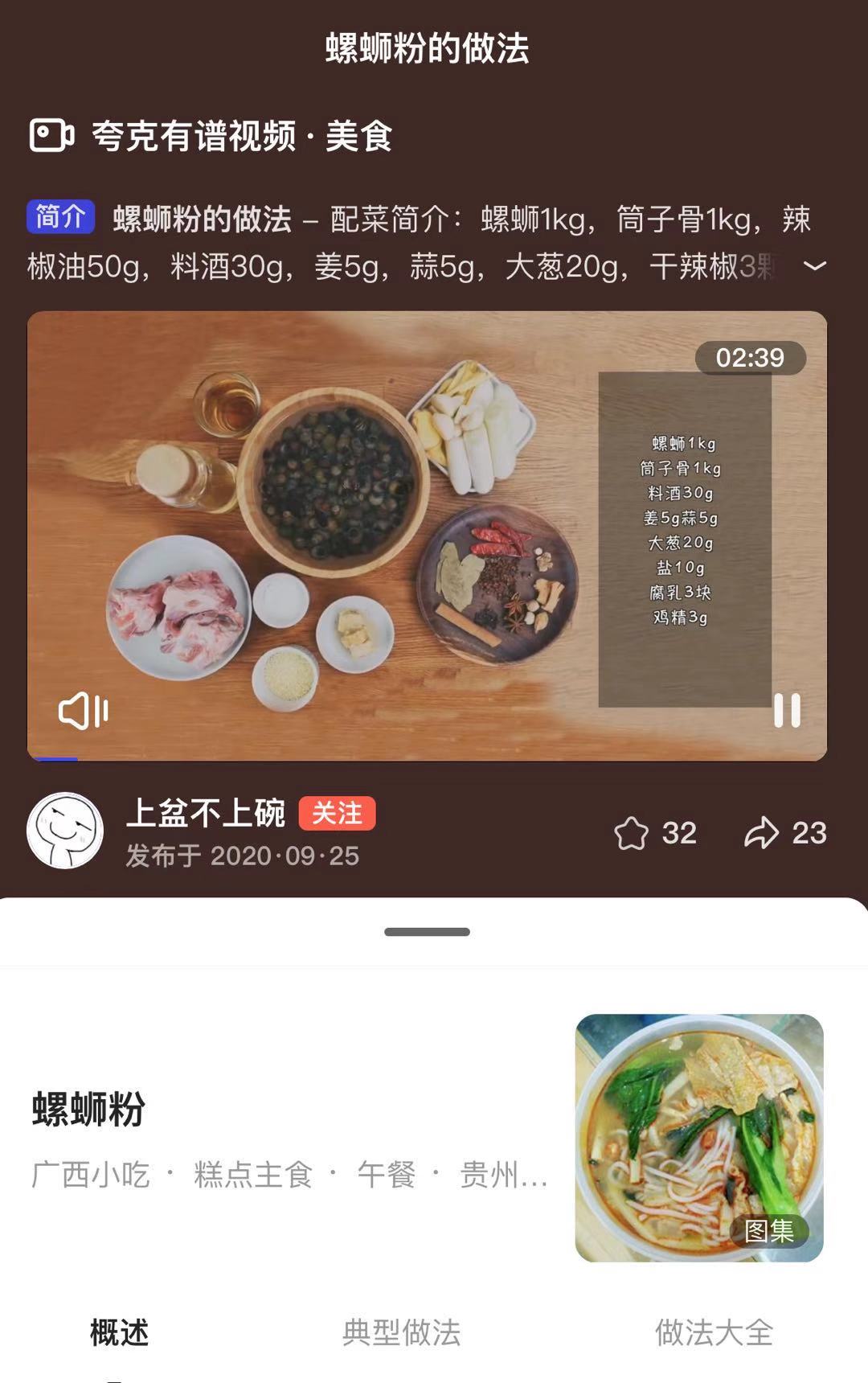Follow 上盆不上碗 with 关注 button
Image resolution: width=868 pixels, height=1383 pixels.
[337, 814]
